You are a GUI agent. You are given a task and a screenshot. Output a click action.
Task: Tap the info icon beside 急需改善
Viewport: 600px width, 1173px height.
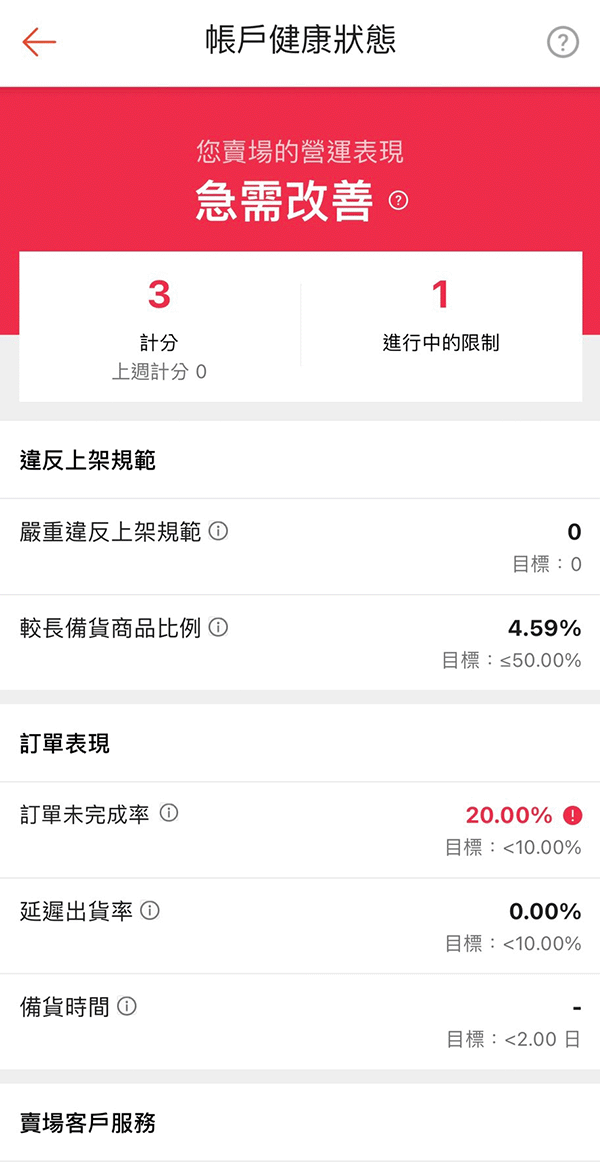[x=400, y=200]
